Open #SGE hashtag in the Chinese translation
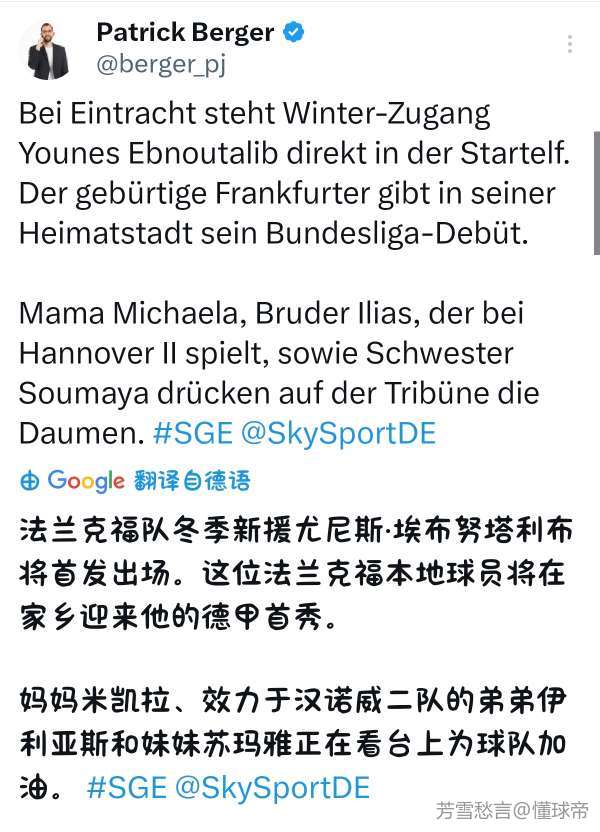600x832 pixels. point(126,787)
